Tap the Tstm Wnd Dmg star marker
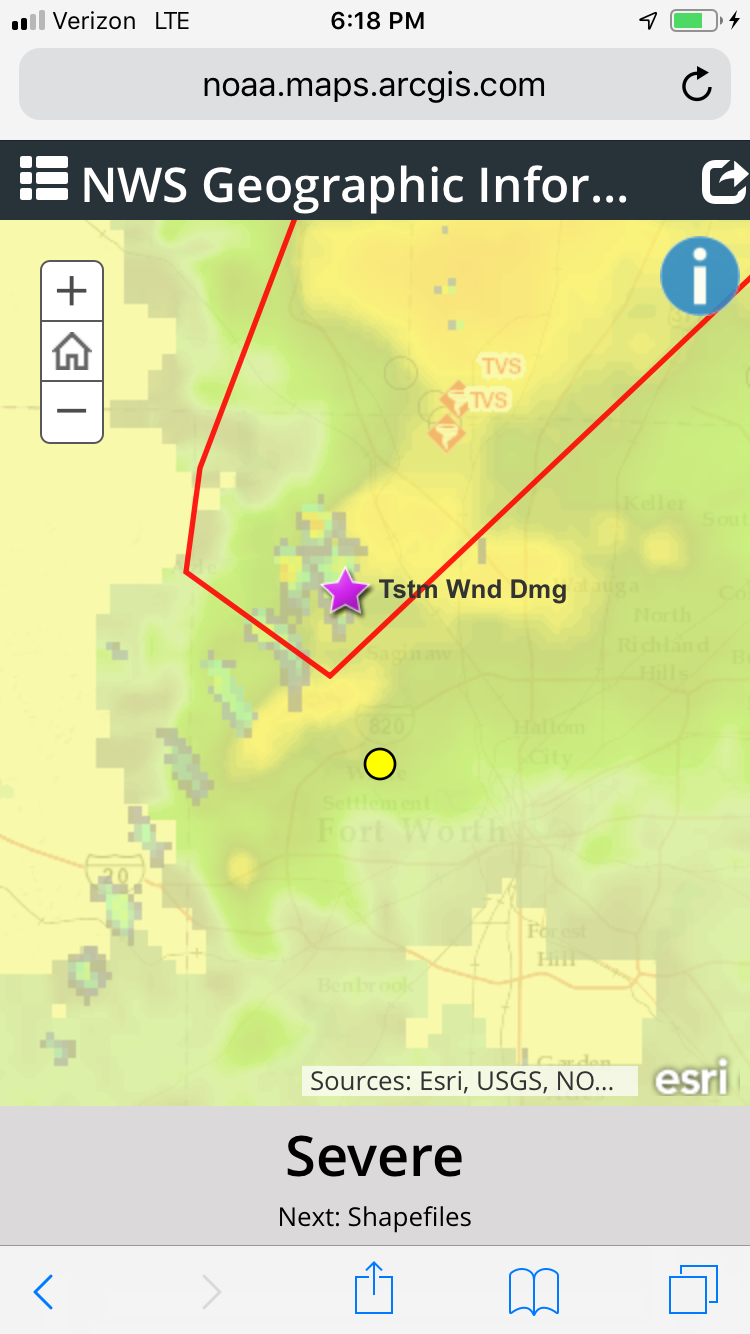This screenshot has height=1334, width=750. click(x=345, y=592)
